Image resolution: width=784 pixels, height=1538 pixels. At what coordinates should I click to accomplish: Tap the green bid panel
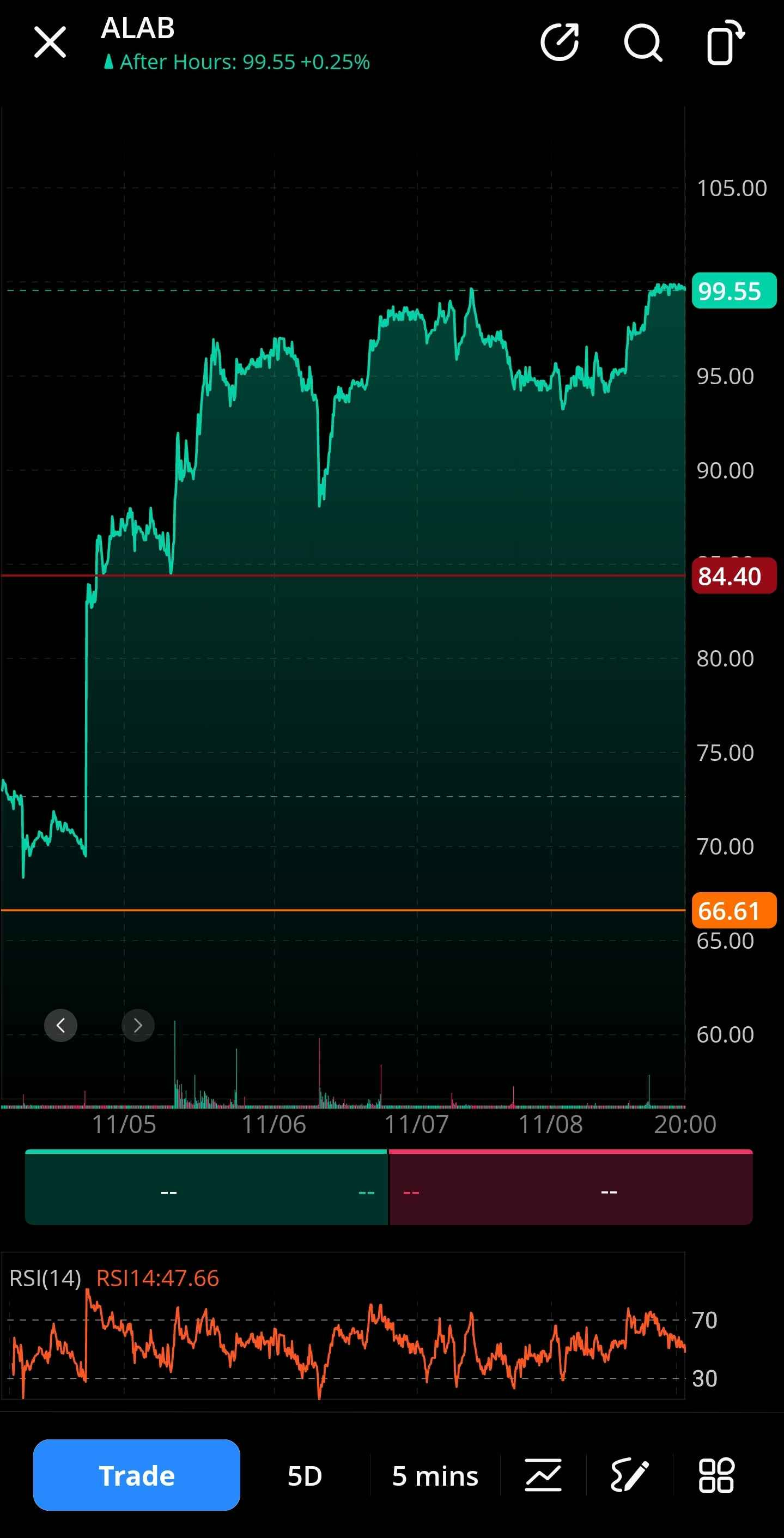coord(206,1188)
